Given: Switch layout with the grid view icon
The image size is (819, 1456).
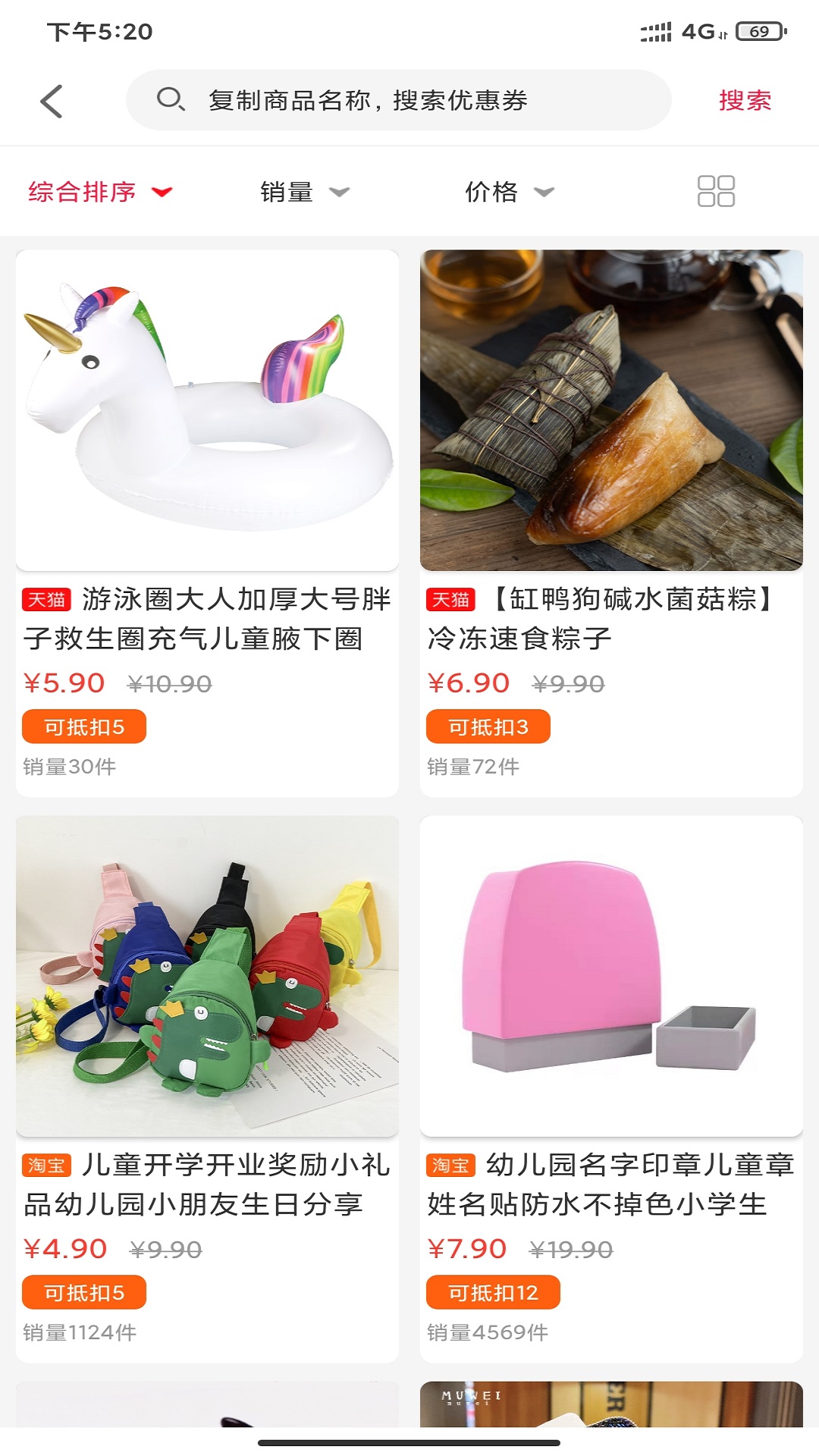Looking at the screenshot, I should pyautogui.click(x=716, y=191).
